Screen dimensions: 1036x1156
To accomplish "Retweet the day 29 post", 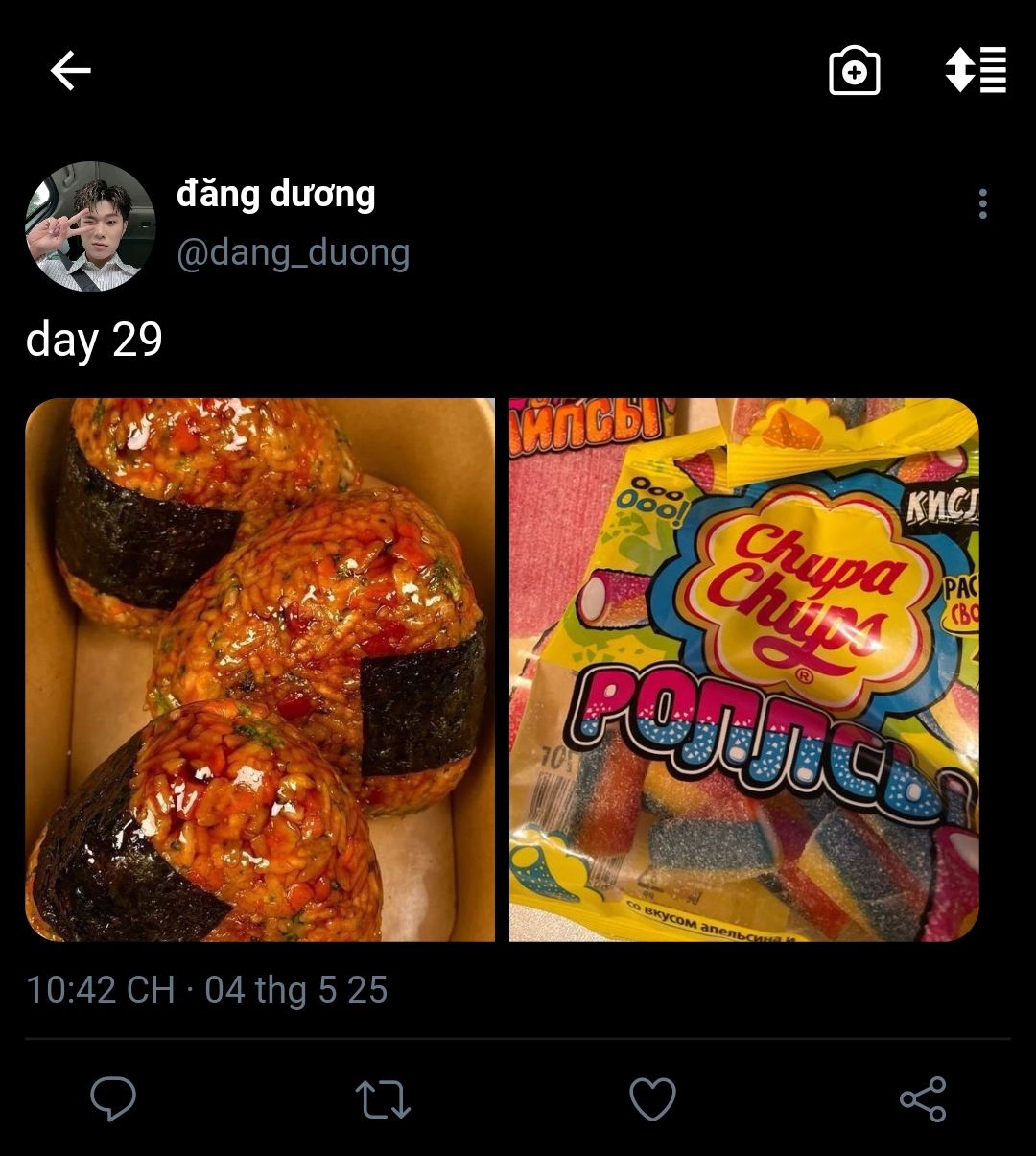I will pos(383,1099).
